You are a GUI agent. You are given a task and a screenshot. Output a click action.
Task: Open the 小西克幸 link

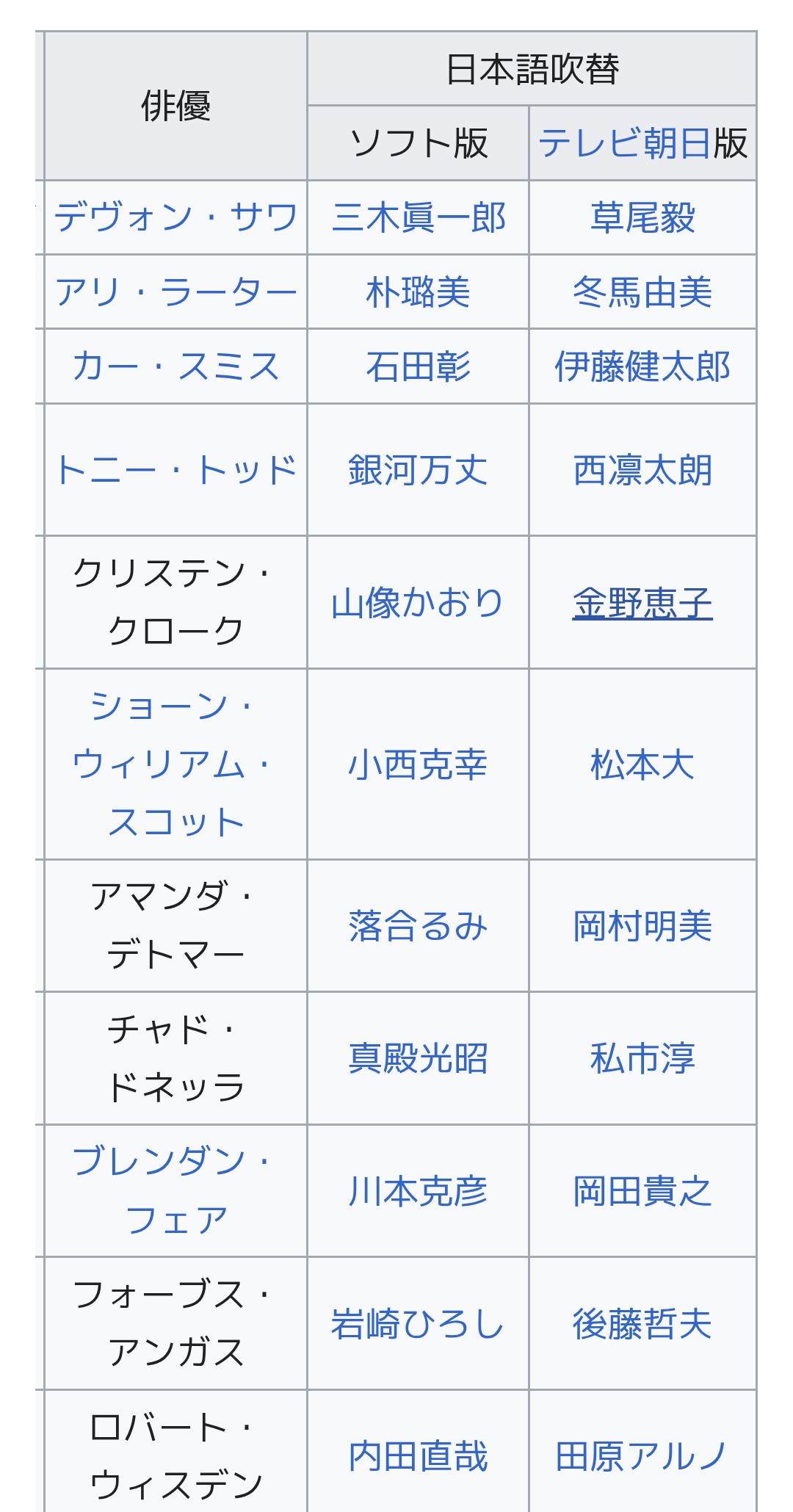(x=419, y=764)
